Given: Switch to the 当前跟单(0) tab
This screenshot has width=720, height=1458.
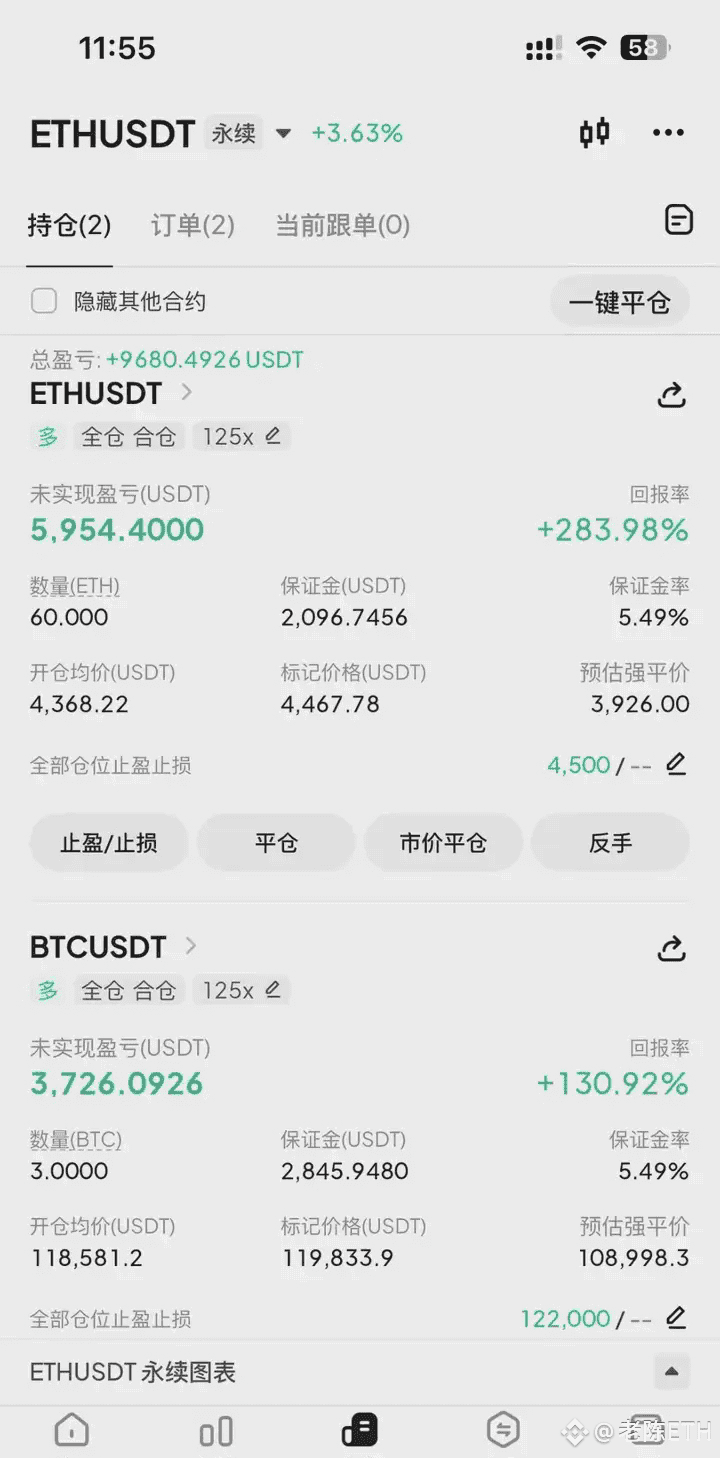Looking at the screenshot, I should pyautogui.click(x=343, y=225).
